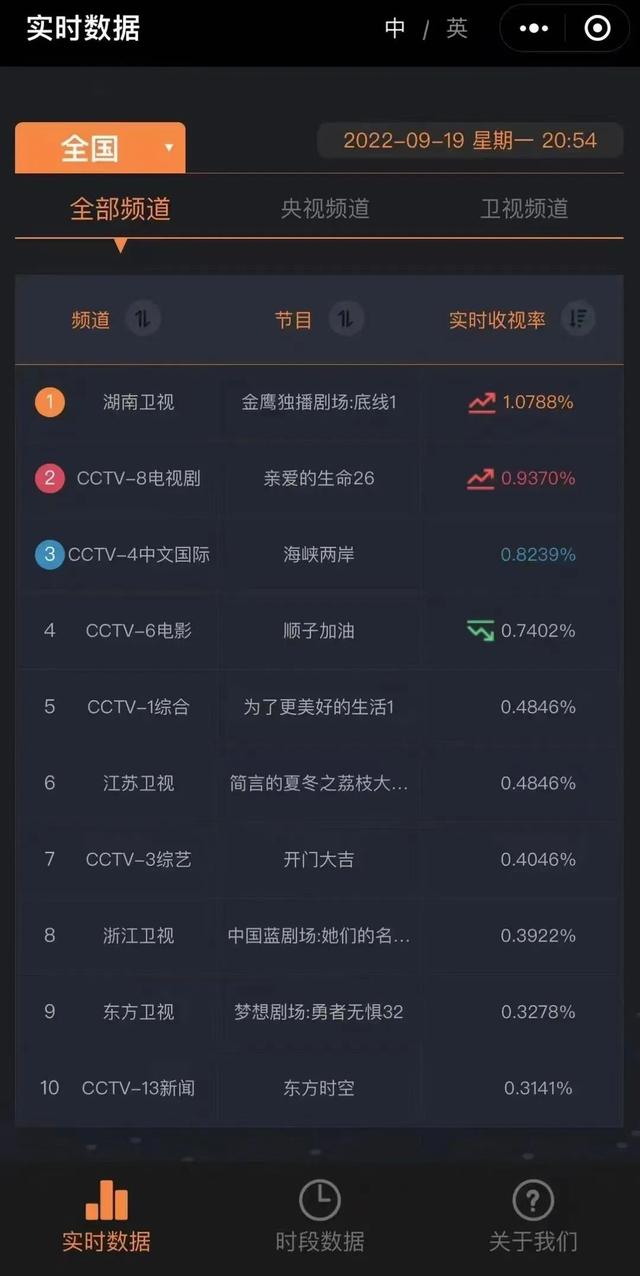This screenshot has width=640, height=1276.
Task: Open the mini program more-options menu
Action: [528, 29]
